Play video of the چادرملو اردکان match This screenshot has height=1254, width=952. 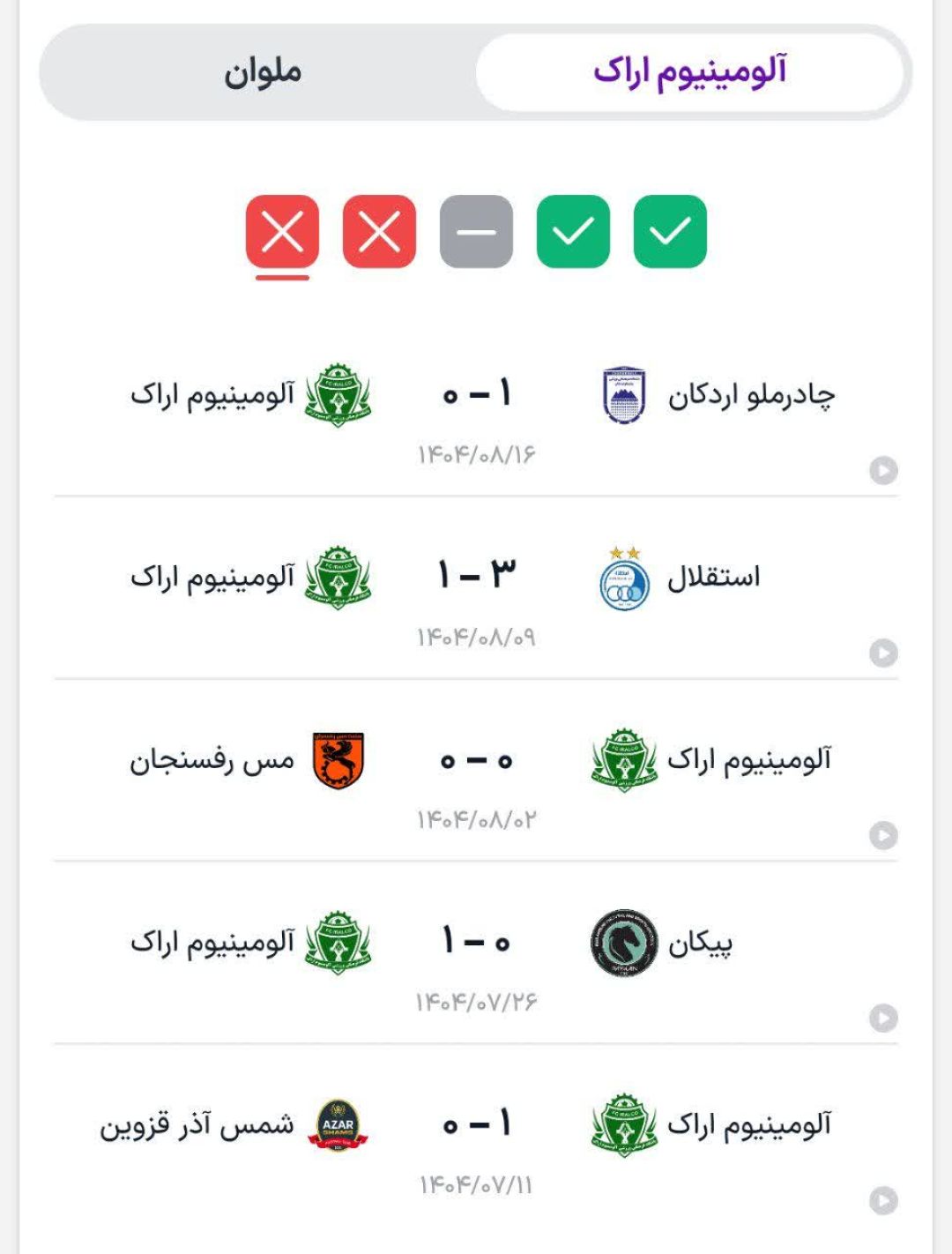[x=883, y=470]
